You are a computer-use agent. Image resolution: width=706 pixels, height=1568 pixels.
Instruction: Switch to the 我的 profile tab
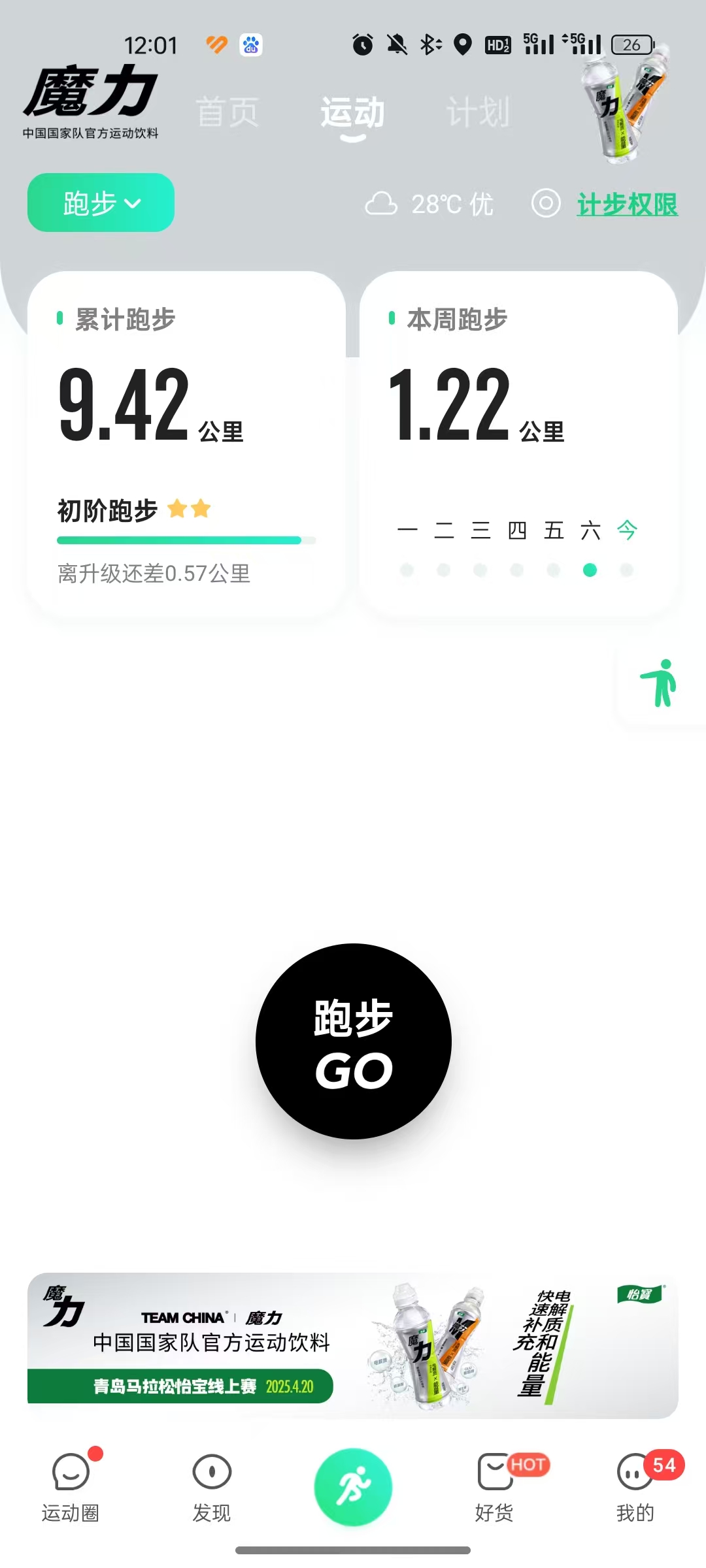635,1486
